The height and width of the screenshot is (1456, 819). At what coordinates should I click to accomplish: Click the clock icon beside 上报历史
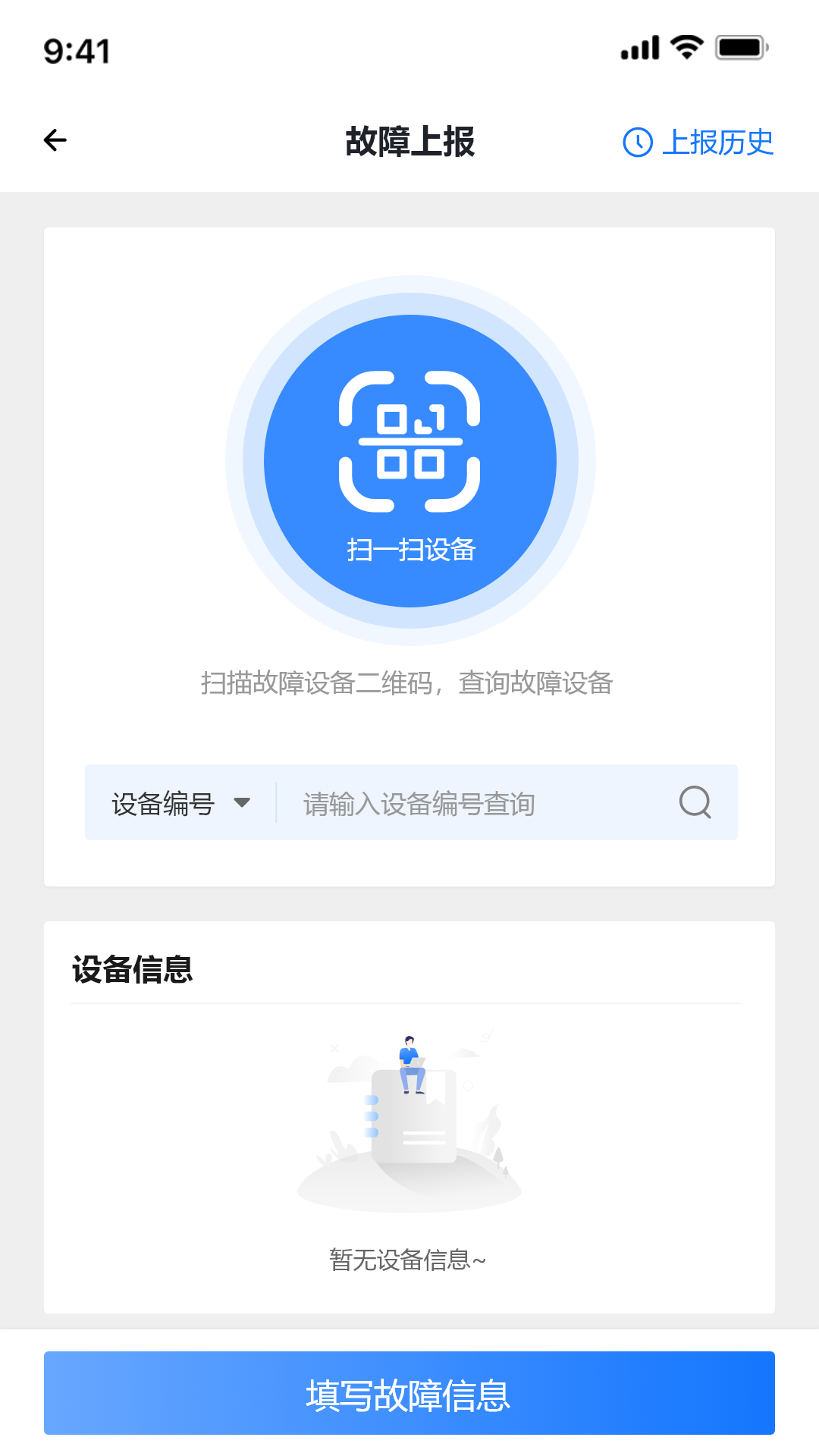click(638, 143)
